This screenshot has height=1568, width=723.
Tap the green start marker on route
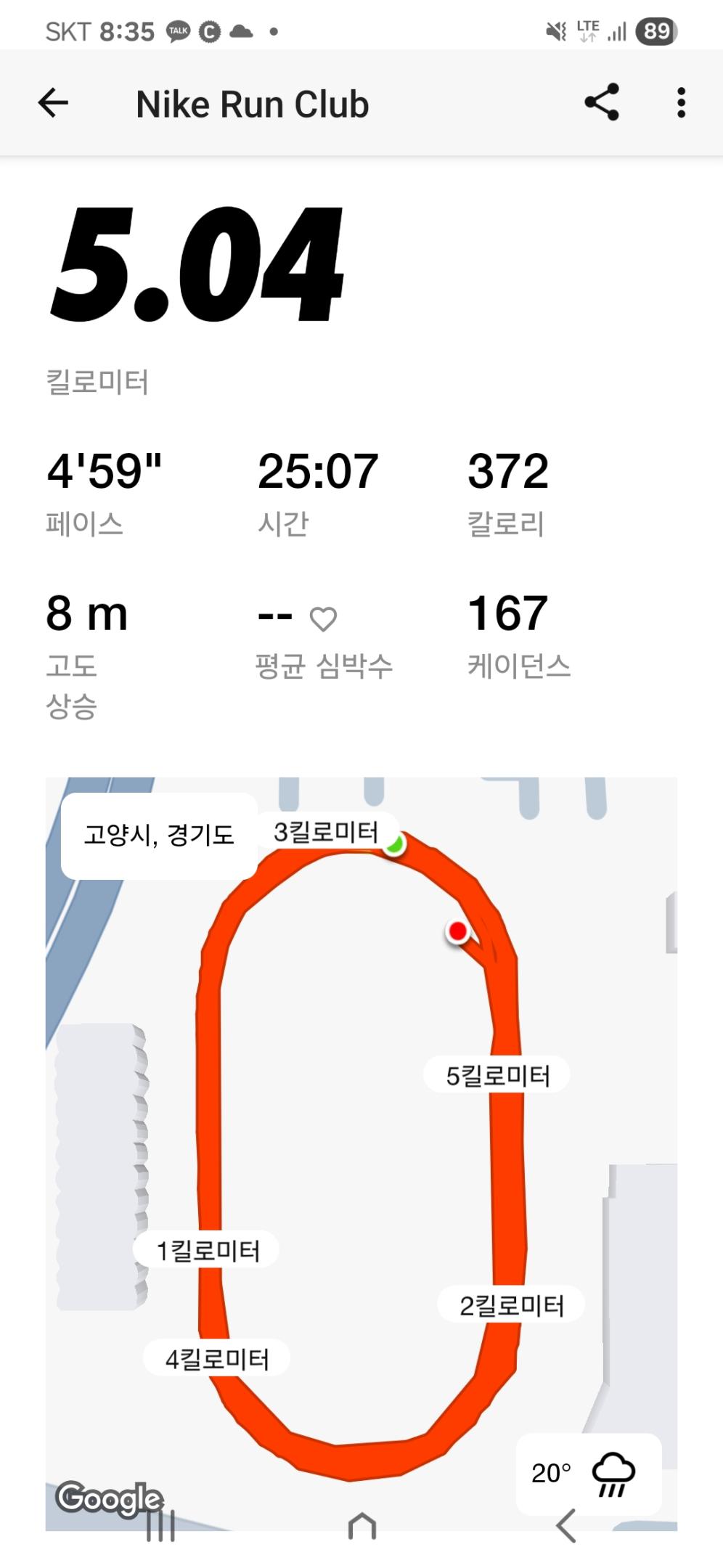(x=397, y=844)
